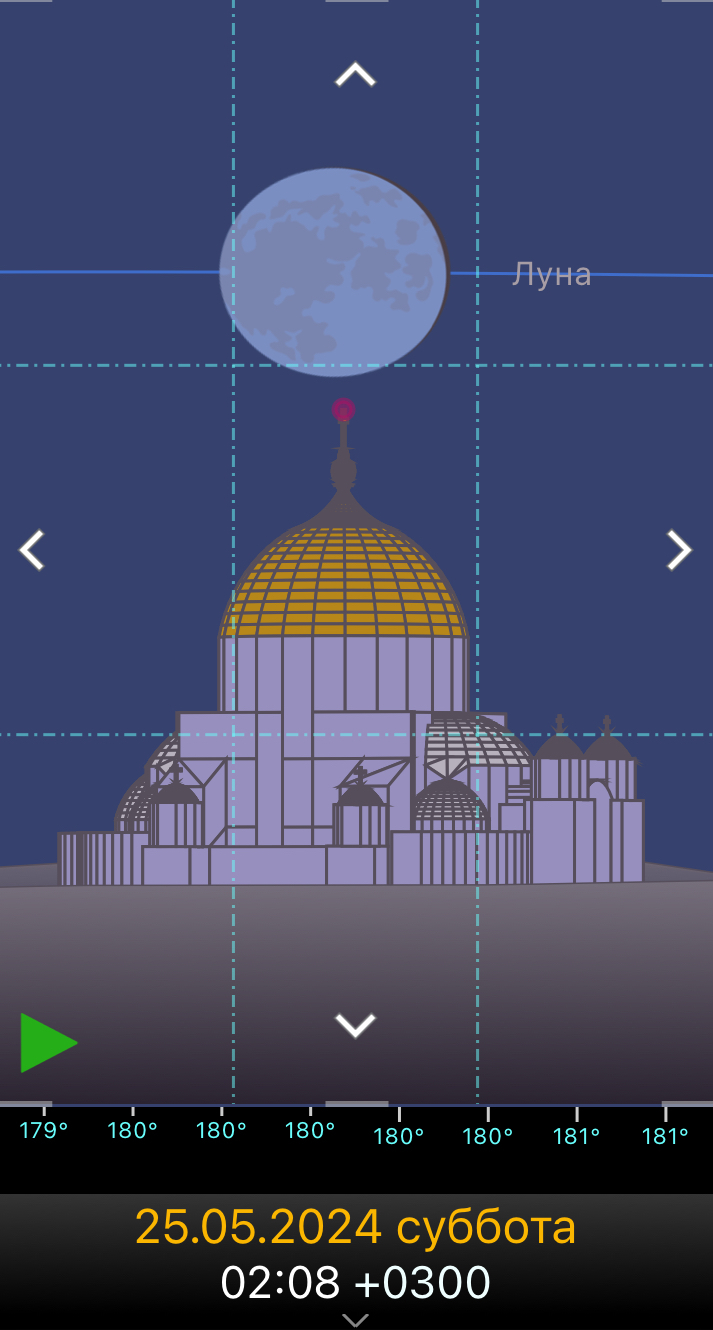Open the date 25.05.2024 суббота picker
Screen dimensions: 713x1330
click(355, 1227)
